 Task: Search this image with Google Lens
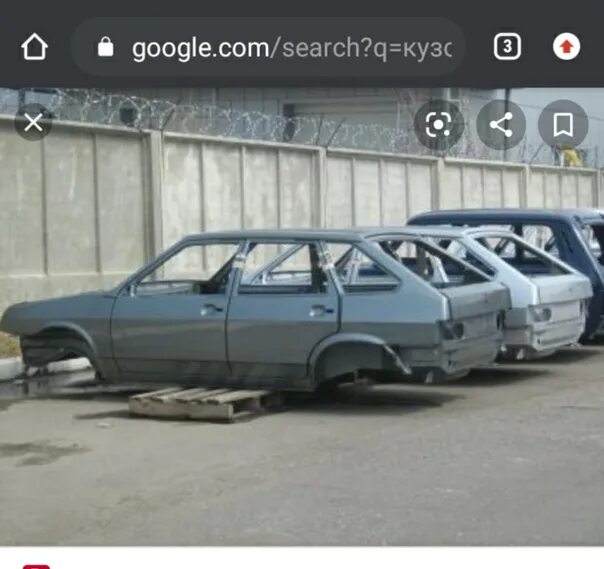click(x=439, y=124)
